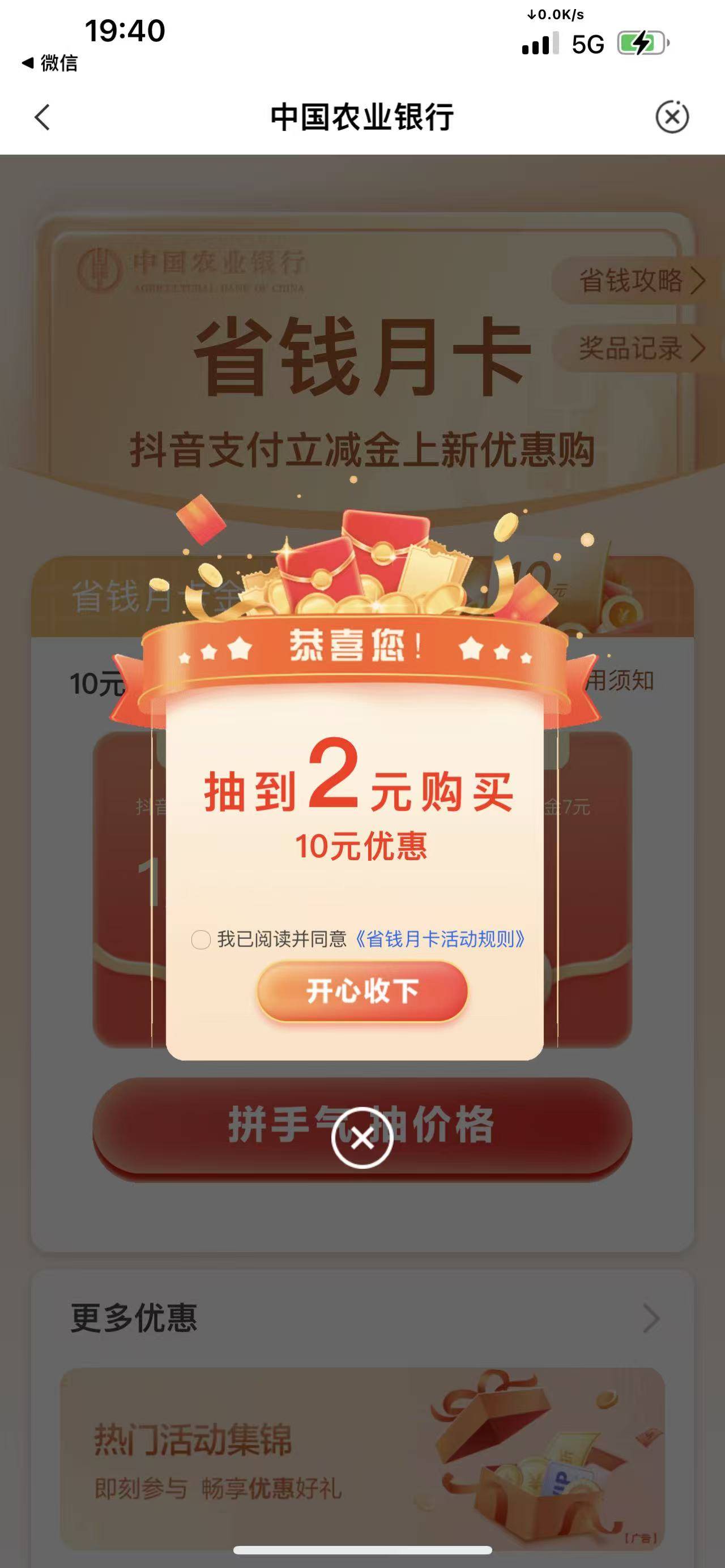
Task: Check the 我已阅读并同意 agreement box
Action: 201,940
